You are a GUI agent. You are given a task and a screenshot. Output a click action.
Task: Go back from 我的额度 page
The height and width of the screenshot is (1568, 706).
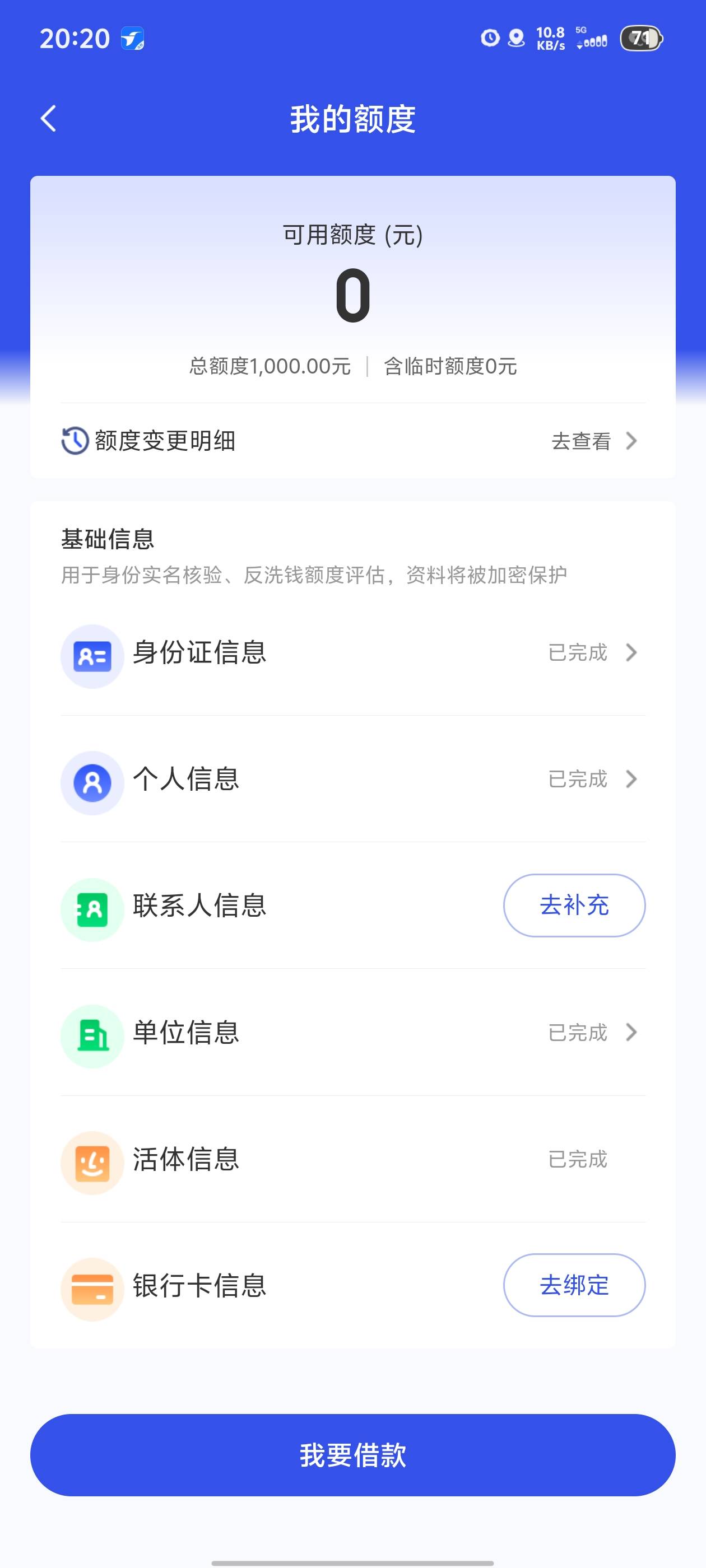pos(49,118)
